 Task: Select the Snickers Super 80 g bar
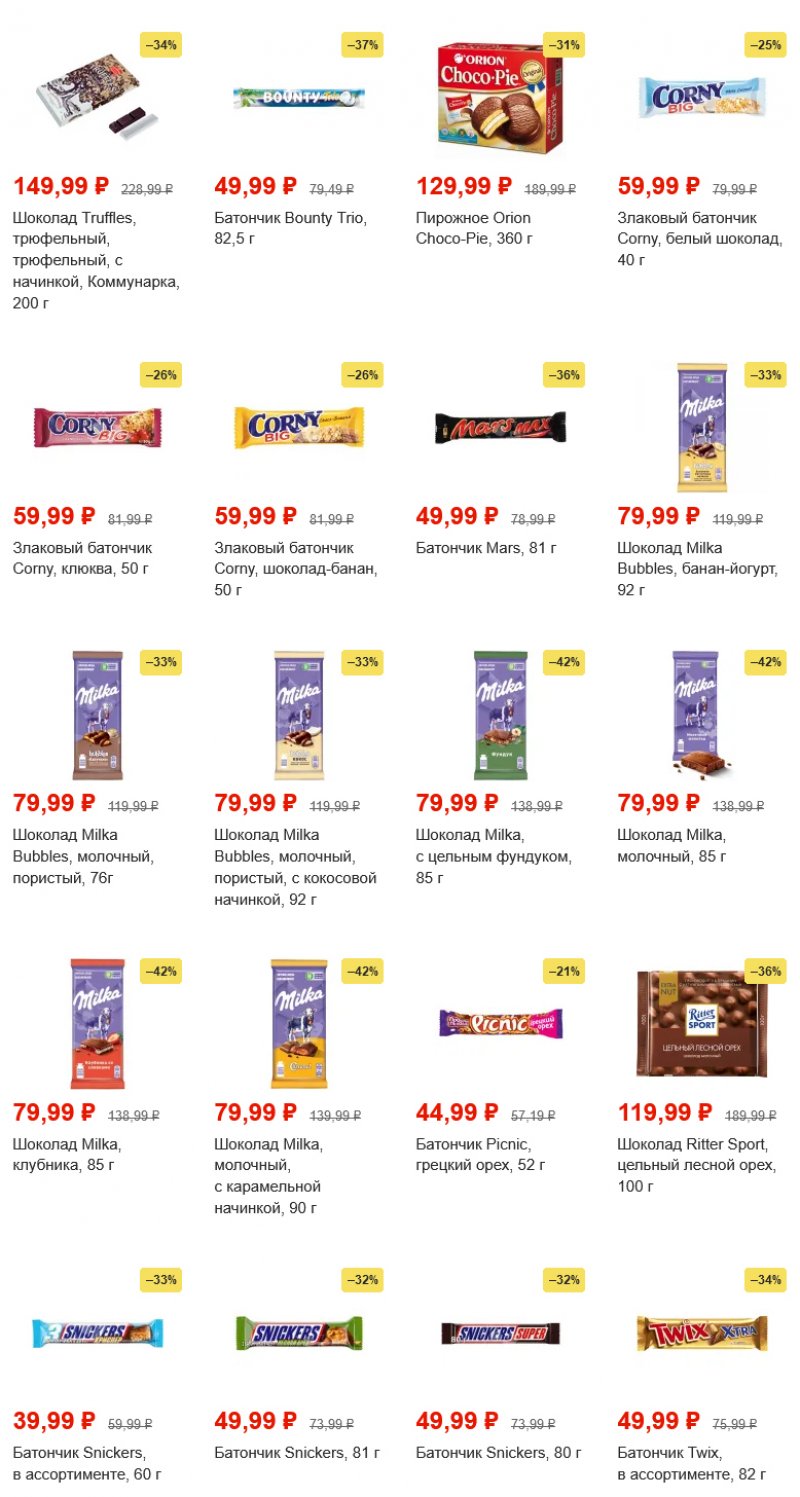pos(499,1333)
